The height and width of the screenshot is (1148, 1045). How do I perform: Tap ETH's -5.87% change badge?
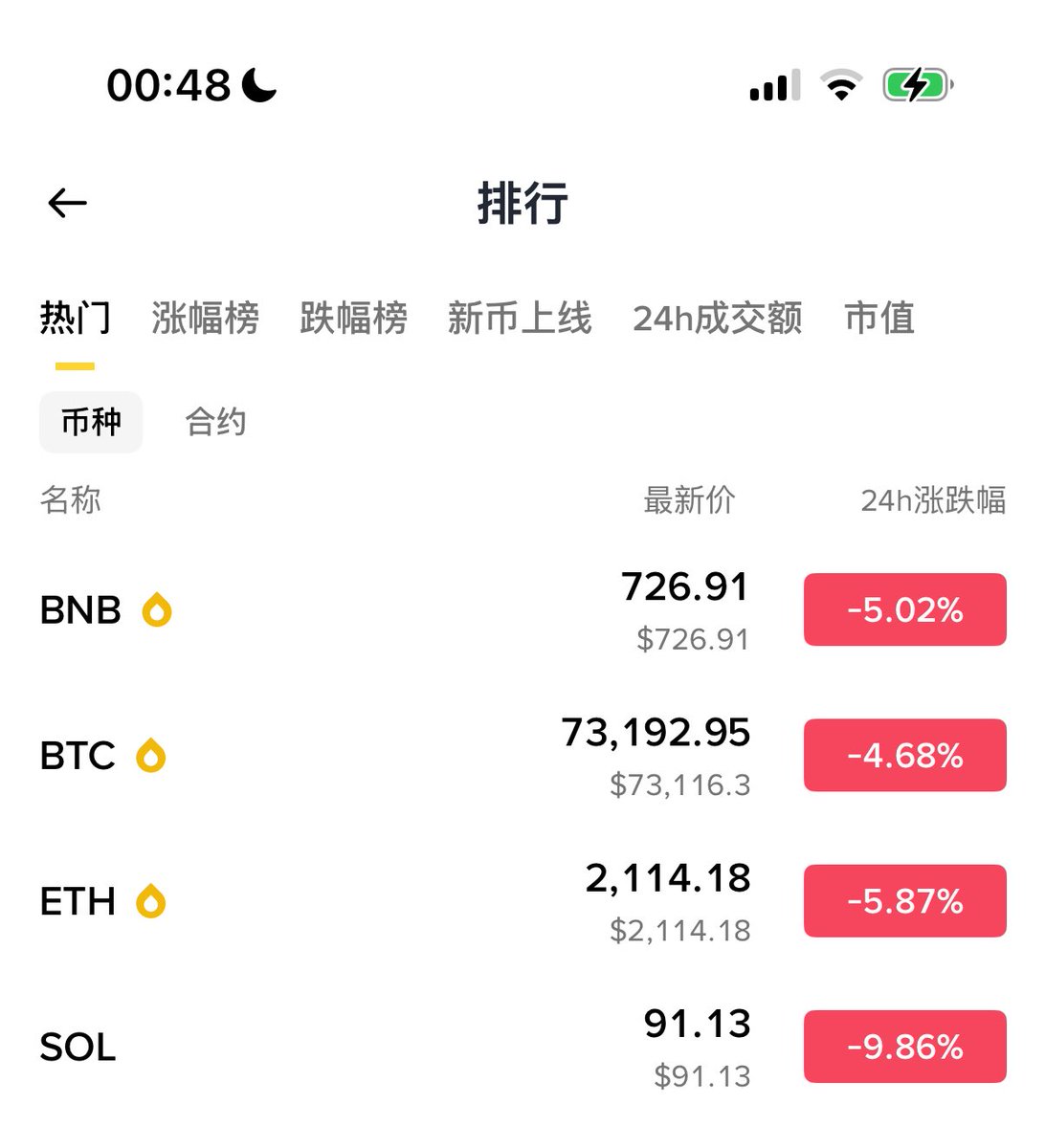(x=904, y=901)
